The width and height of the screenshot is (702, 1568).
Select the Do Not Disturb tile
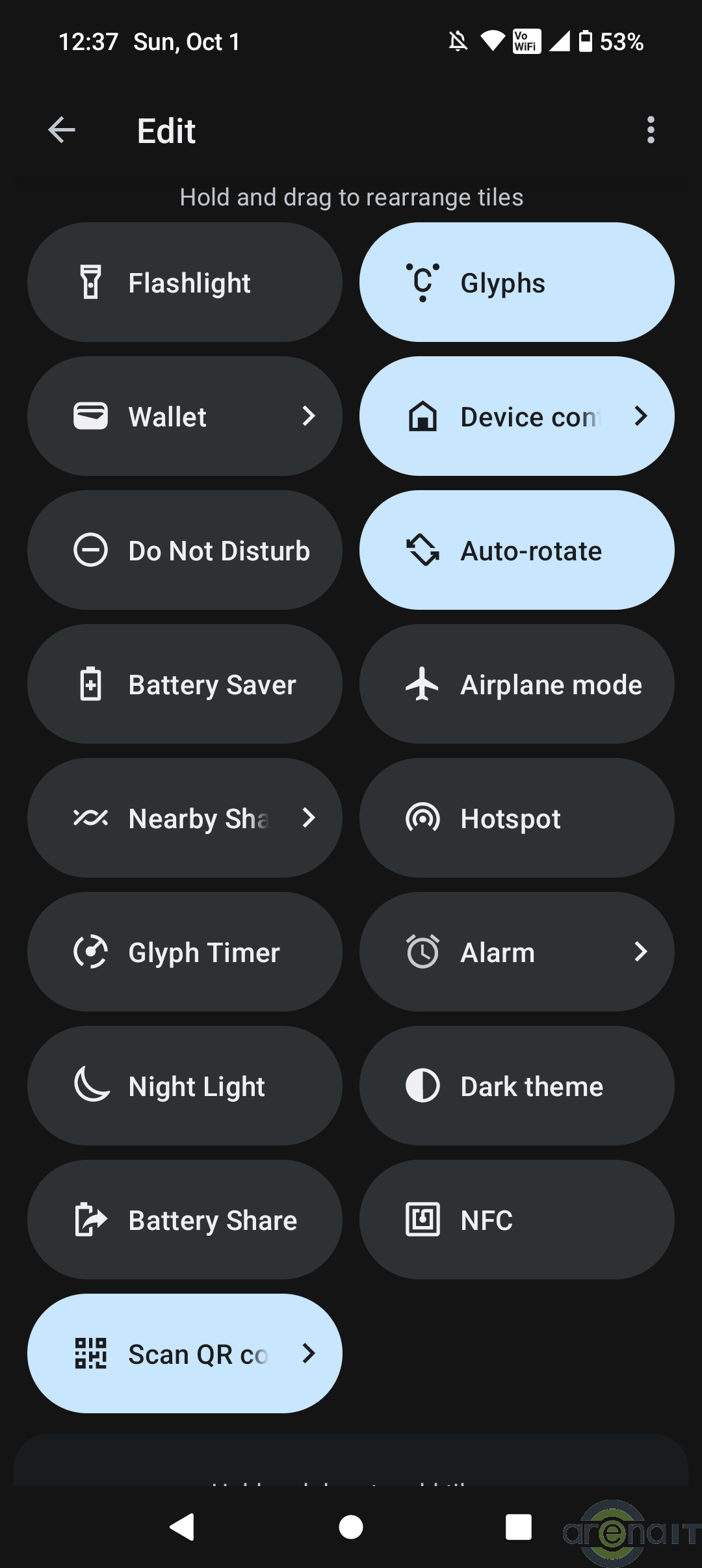pos(185,551)
